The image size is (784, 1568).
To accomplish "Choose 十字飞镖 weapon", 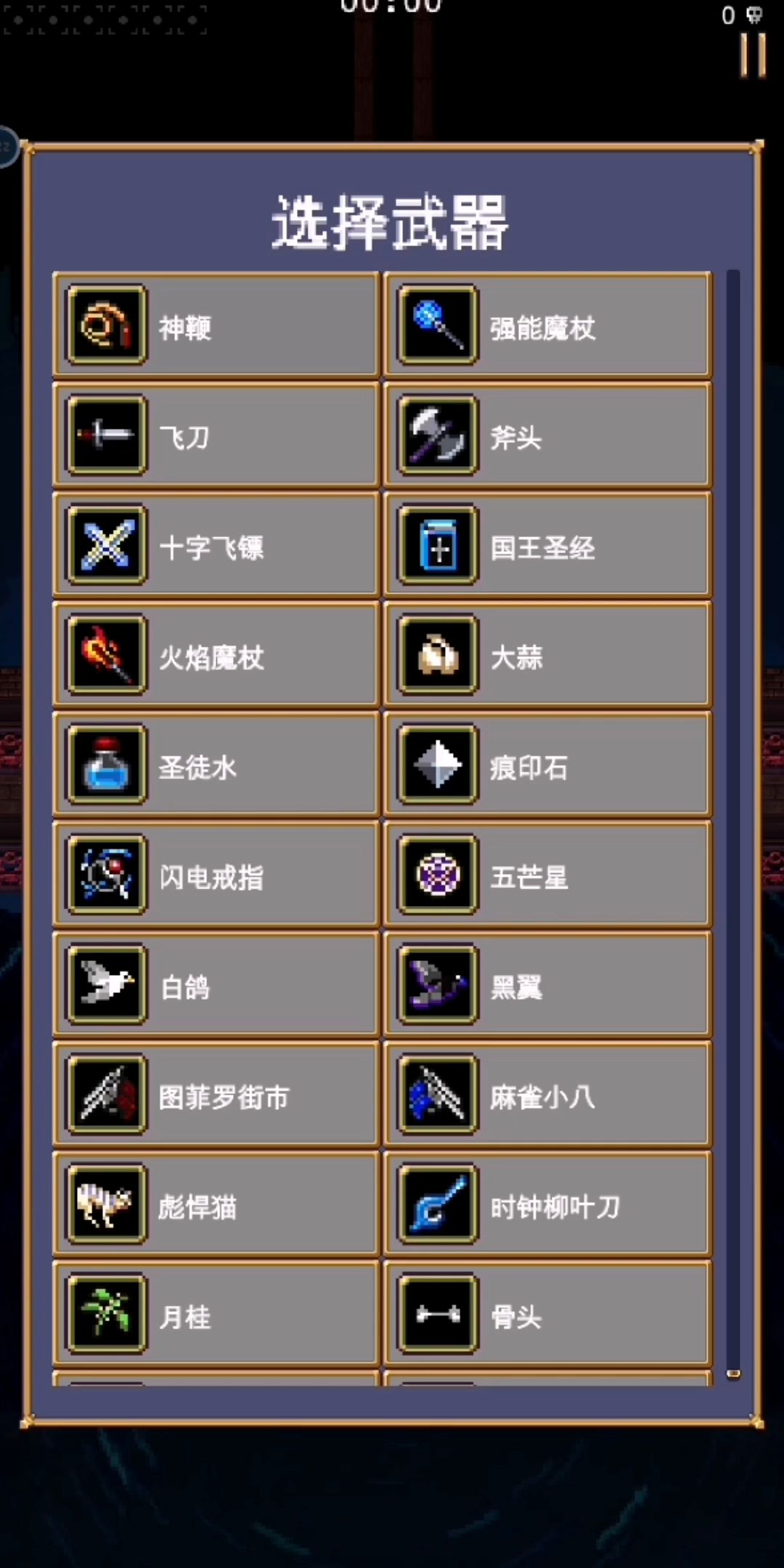I will pyautogui.click(x=216, y=546).
